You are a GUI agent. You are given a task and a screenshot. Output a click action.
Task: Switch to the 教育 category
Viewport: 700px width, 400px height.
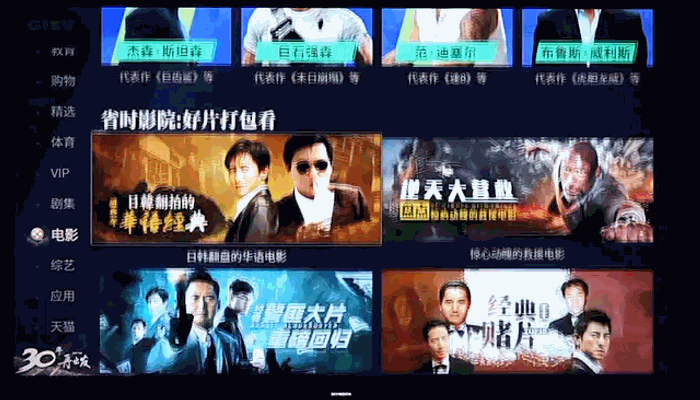coord(63,50)
